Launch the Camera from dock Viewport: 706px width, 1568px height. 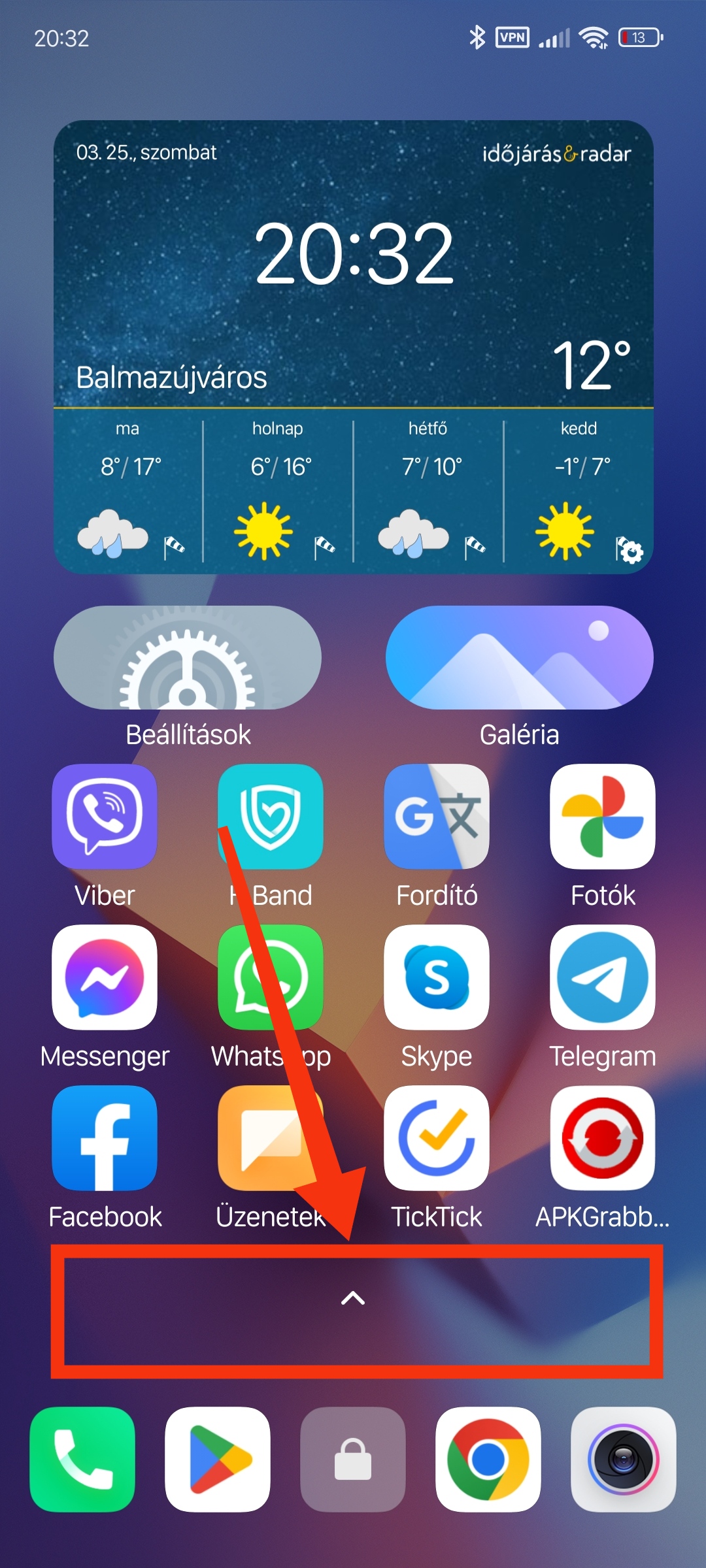(x=623, y=1460)
